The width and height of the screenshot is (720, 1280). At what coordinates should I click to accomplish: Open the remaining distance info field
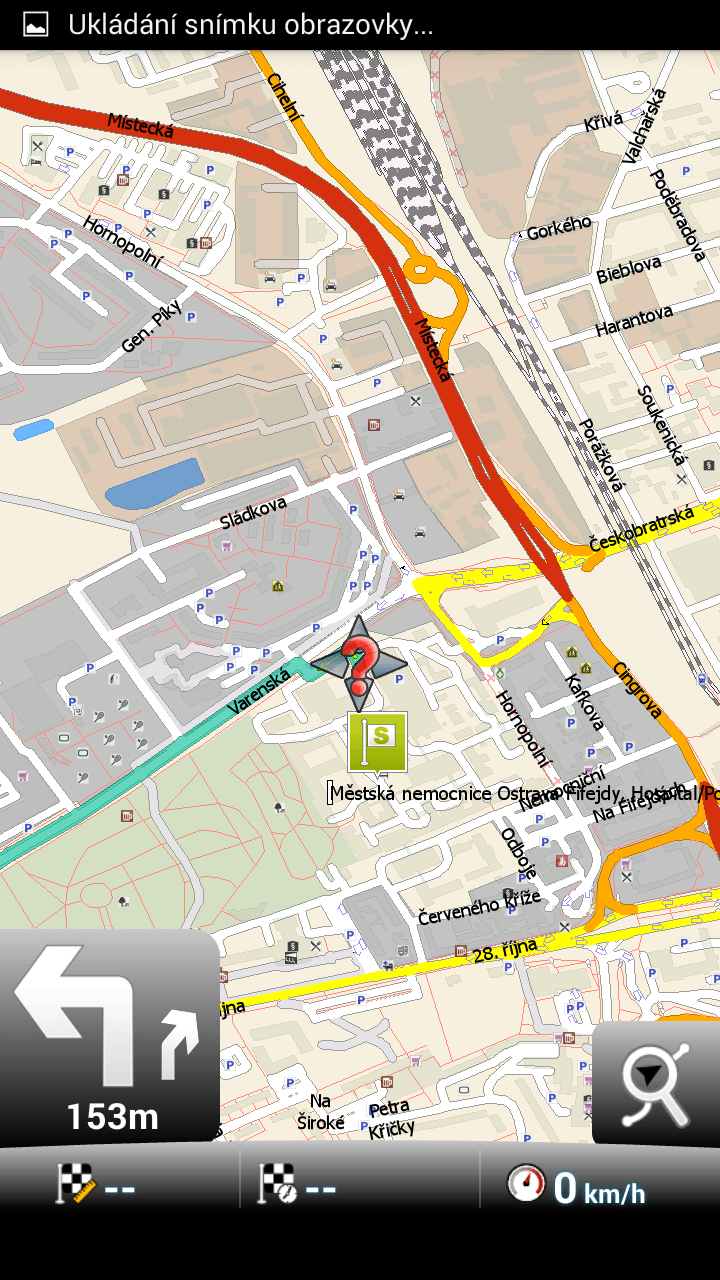click(120, 1187)
